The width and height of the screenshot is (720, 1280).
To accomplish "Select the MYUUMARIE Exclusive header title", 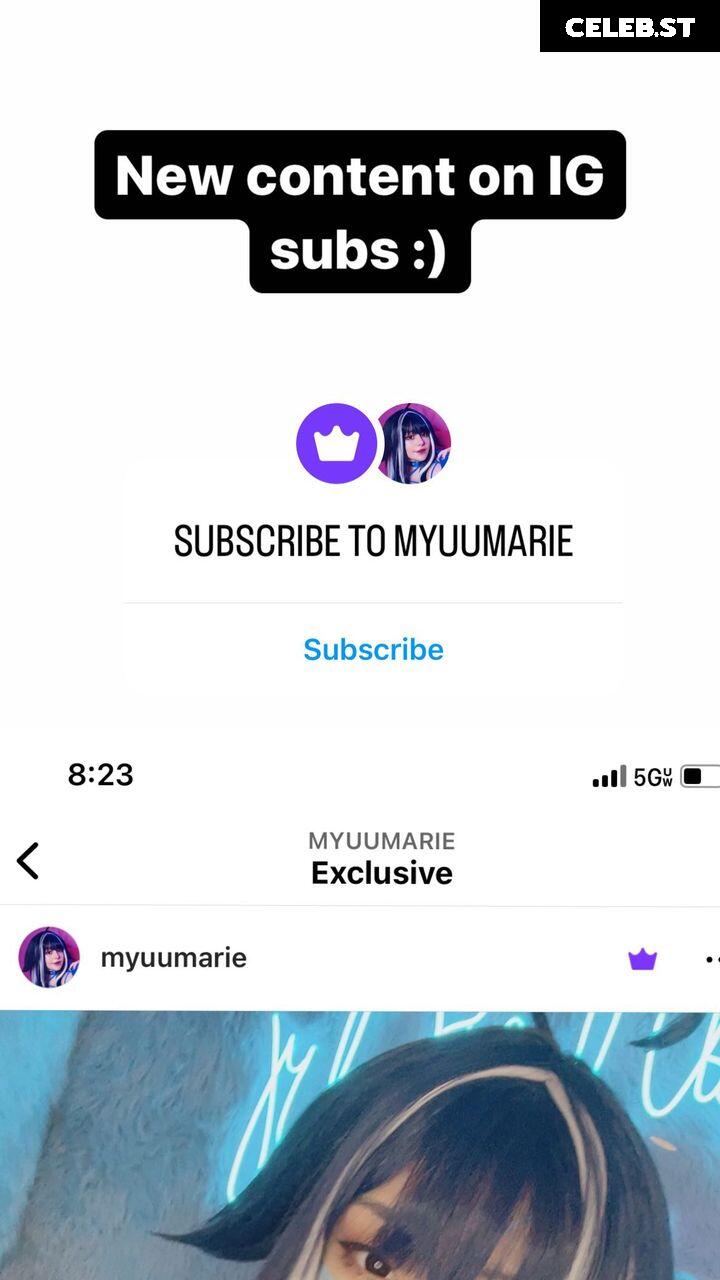I will tap(380, 858).
